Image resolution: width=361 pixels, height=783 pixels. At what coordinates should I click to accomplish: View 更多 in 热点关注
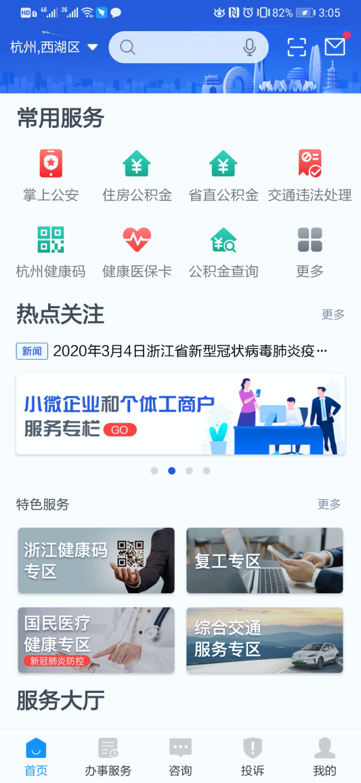point(333,315)
